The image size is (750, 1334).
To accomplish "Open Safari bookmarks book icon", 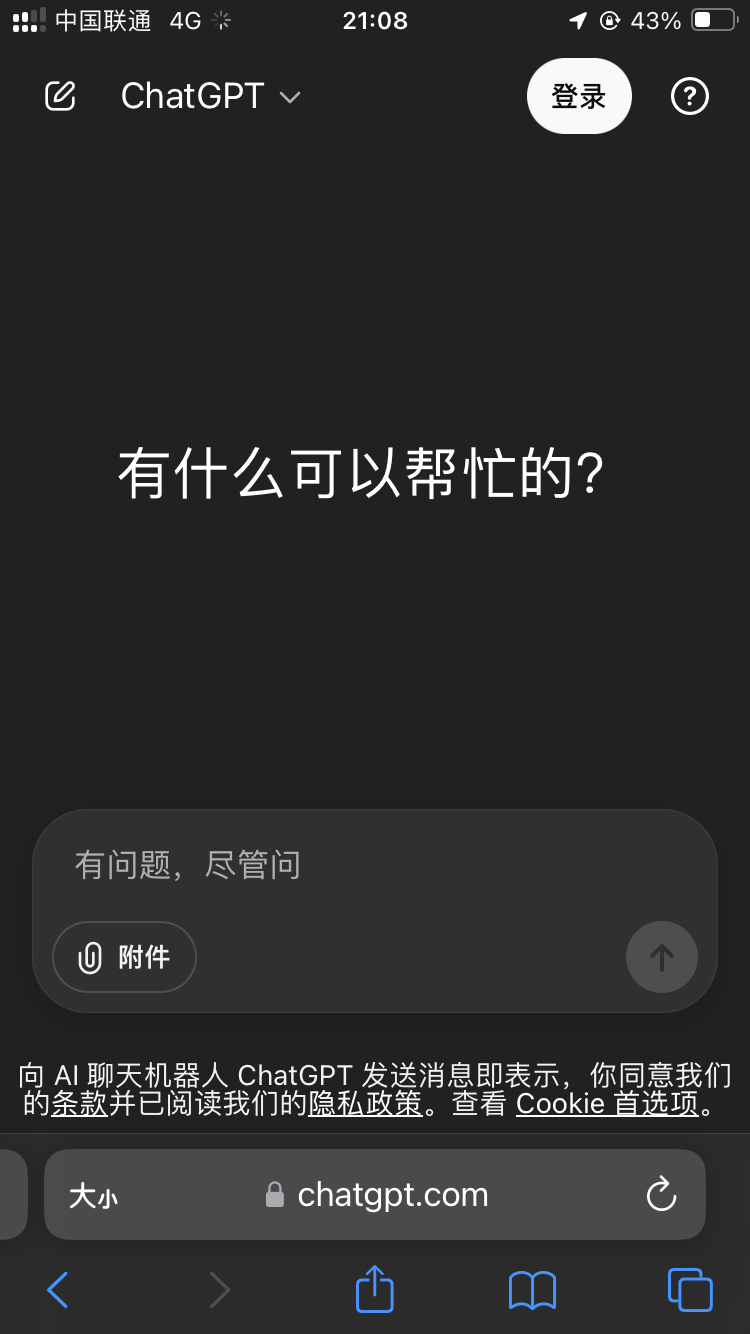I will pos(532,1290).
